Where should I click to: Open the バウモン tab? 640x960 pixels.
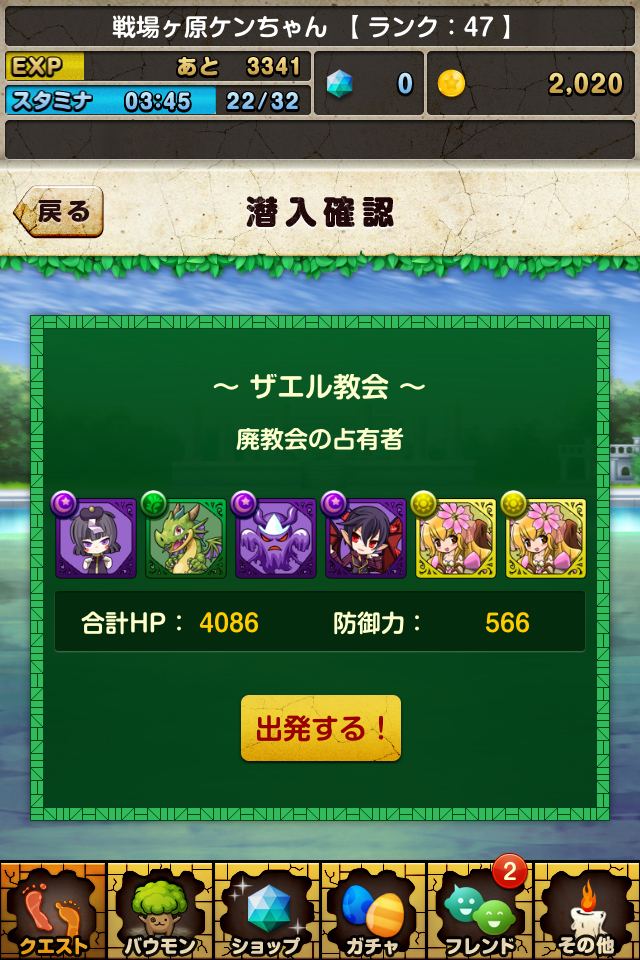[160, 911]
